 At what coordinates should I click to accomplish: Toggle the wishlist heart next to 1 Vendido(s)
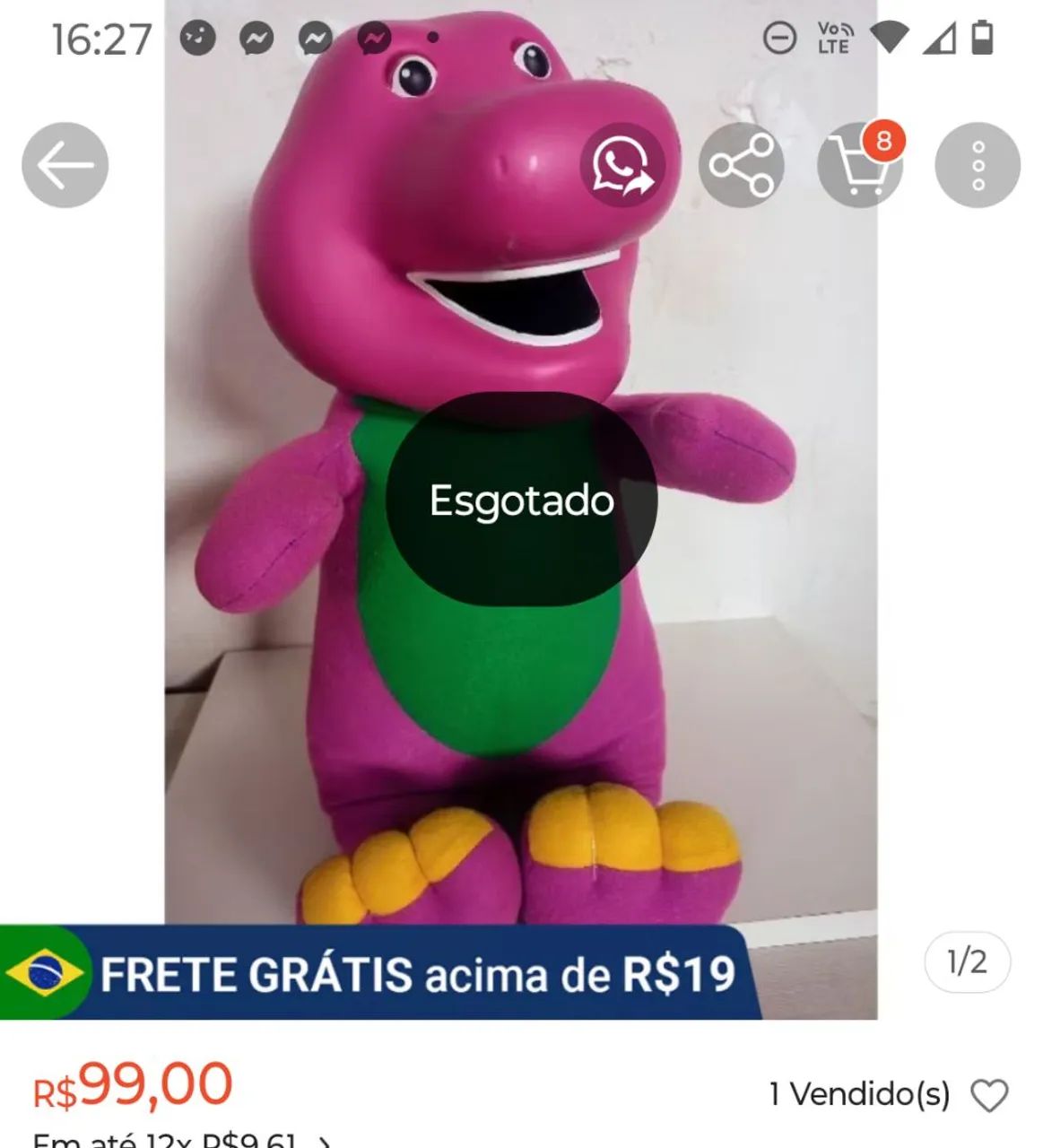click(x=989, y=1094)
